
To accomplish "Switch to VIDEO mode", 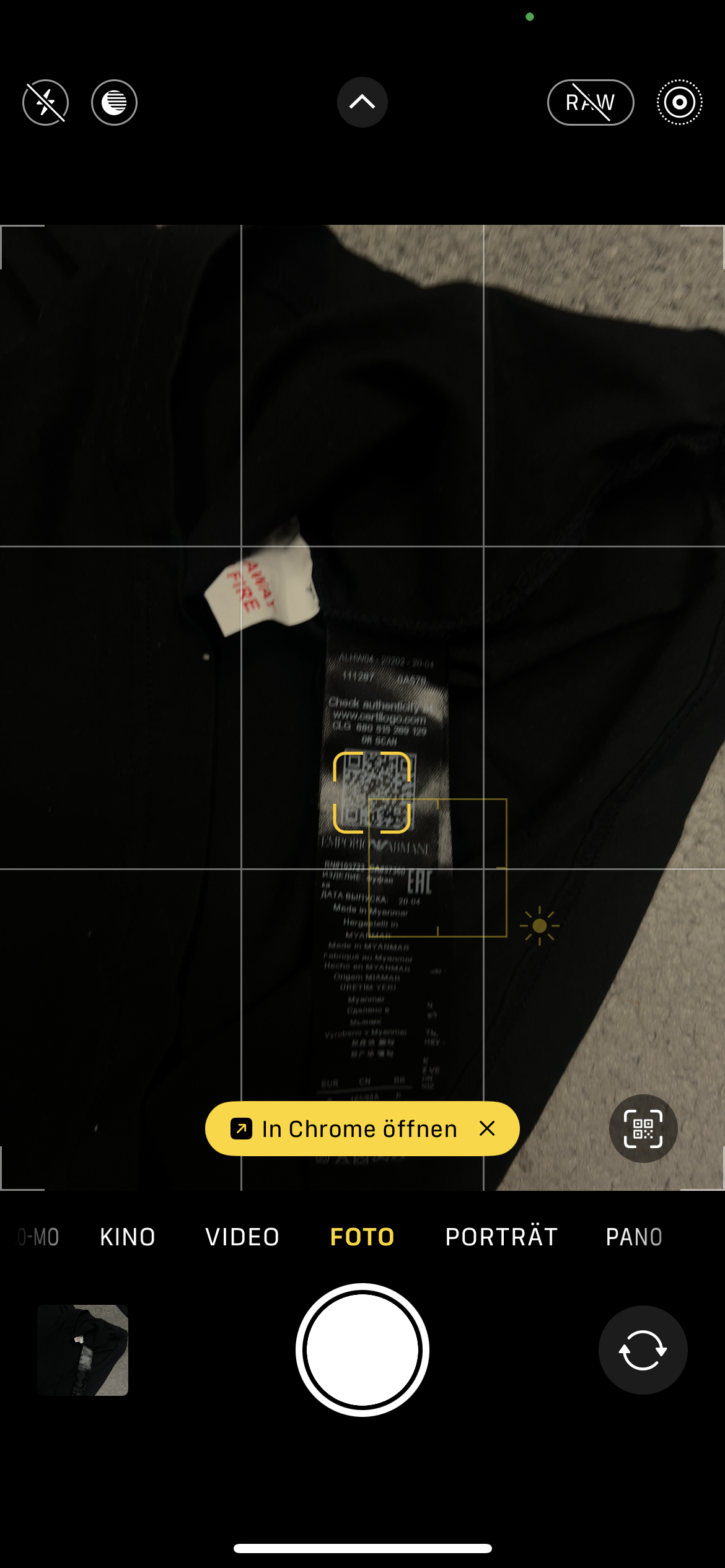I will coord(242,1237).
